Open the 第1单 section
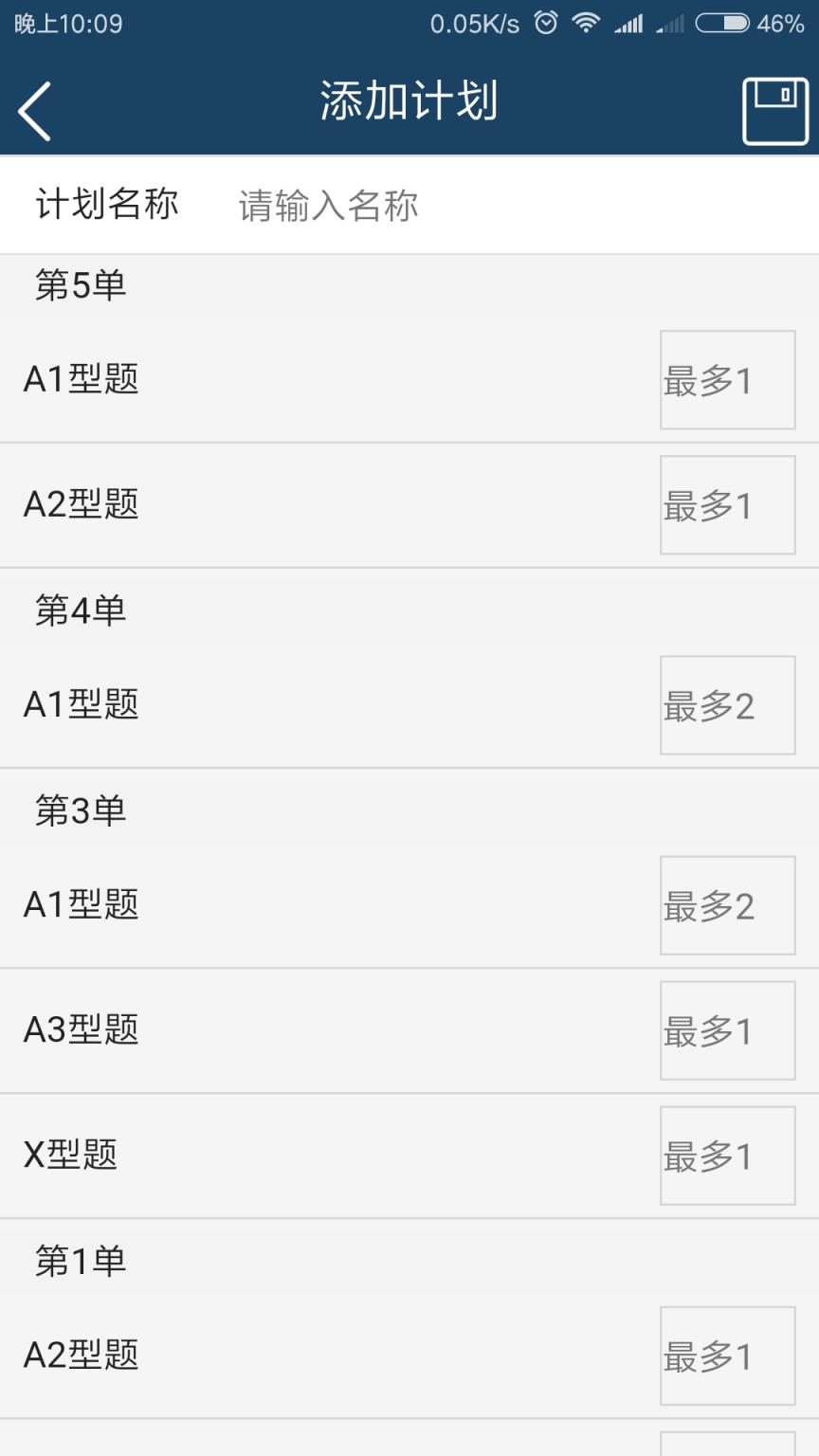Screen dimensions: 819x1456 tap(80, 1260)
